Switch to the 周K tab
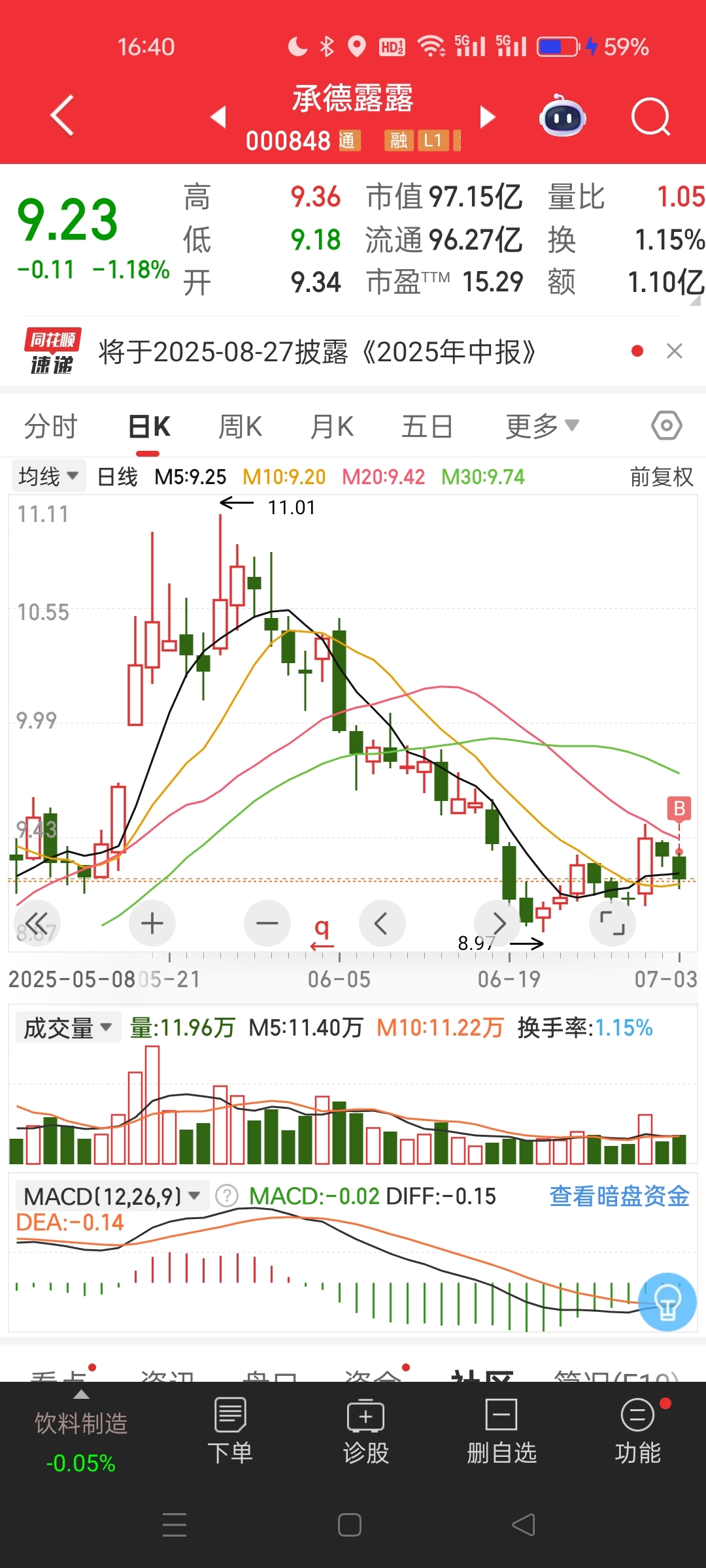The image size is (706, 1568). pyautogui.click(x=240, y=427)
